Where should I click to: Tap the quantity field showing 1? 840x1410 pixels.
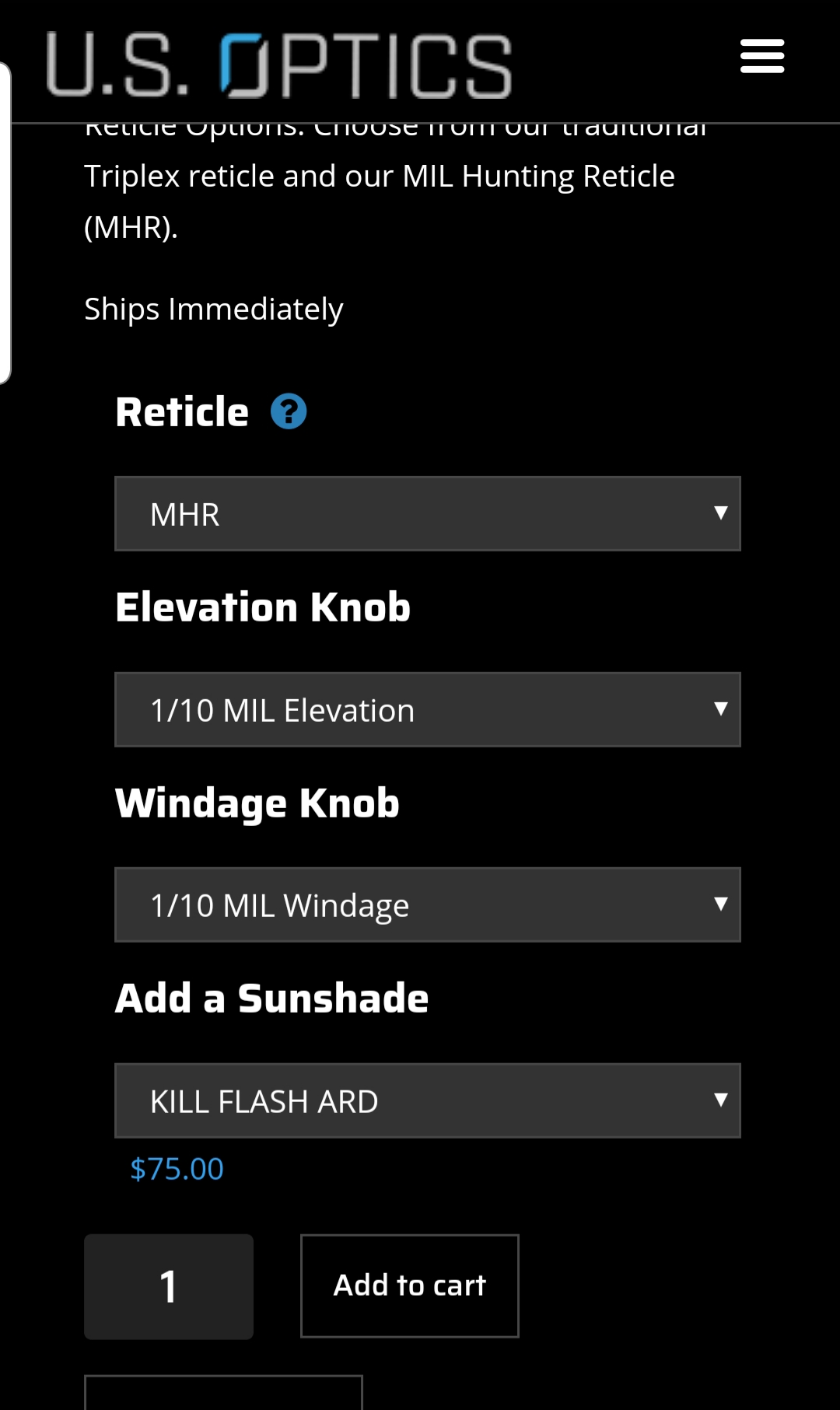point(169,1286)
